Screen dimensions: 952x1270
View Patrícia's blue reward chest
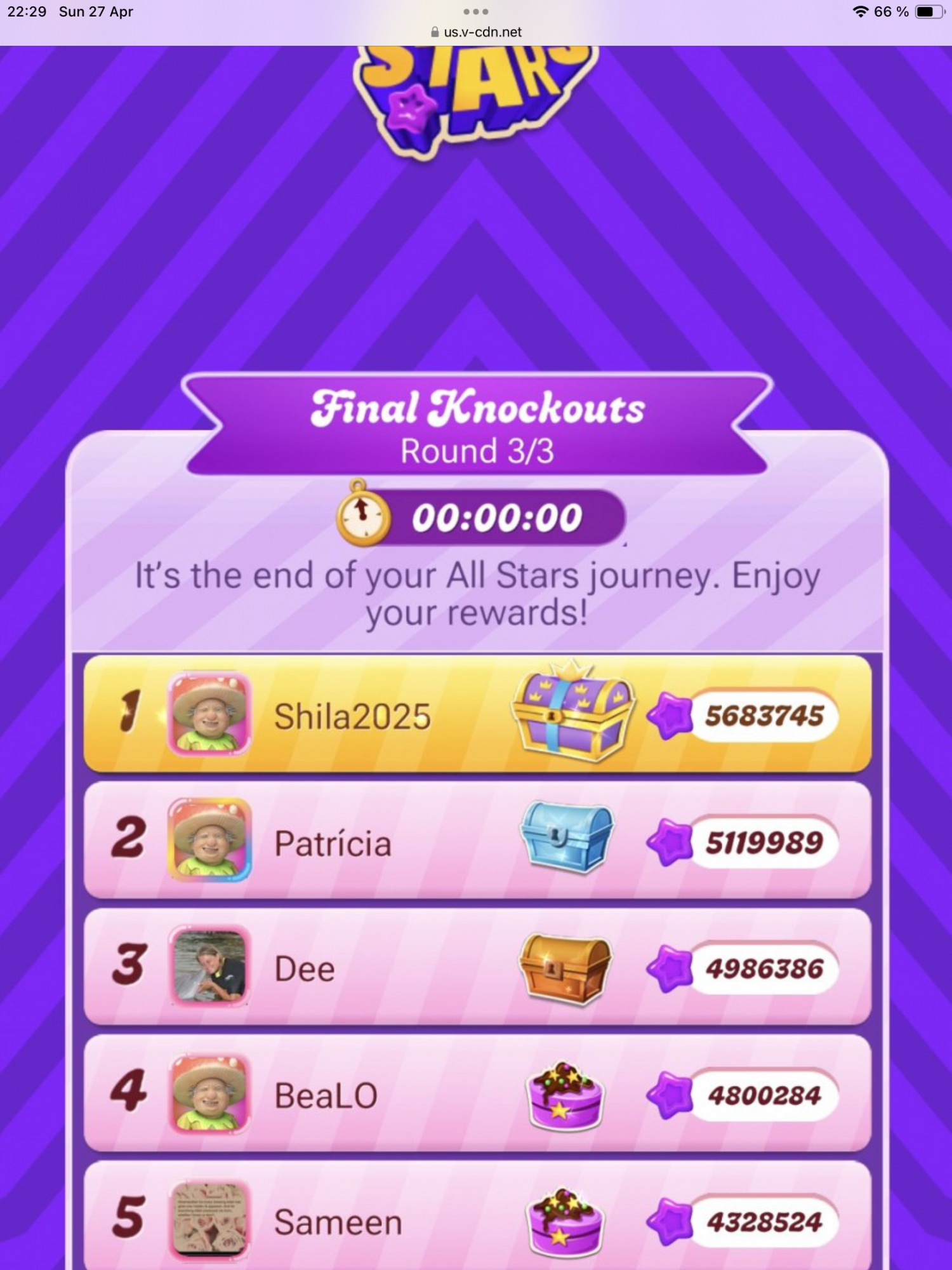[x=567, y=837]
